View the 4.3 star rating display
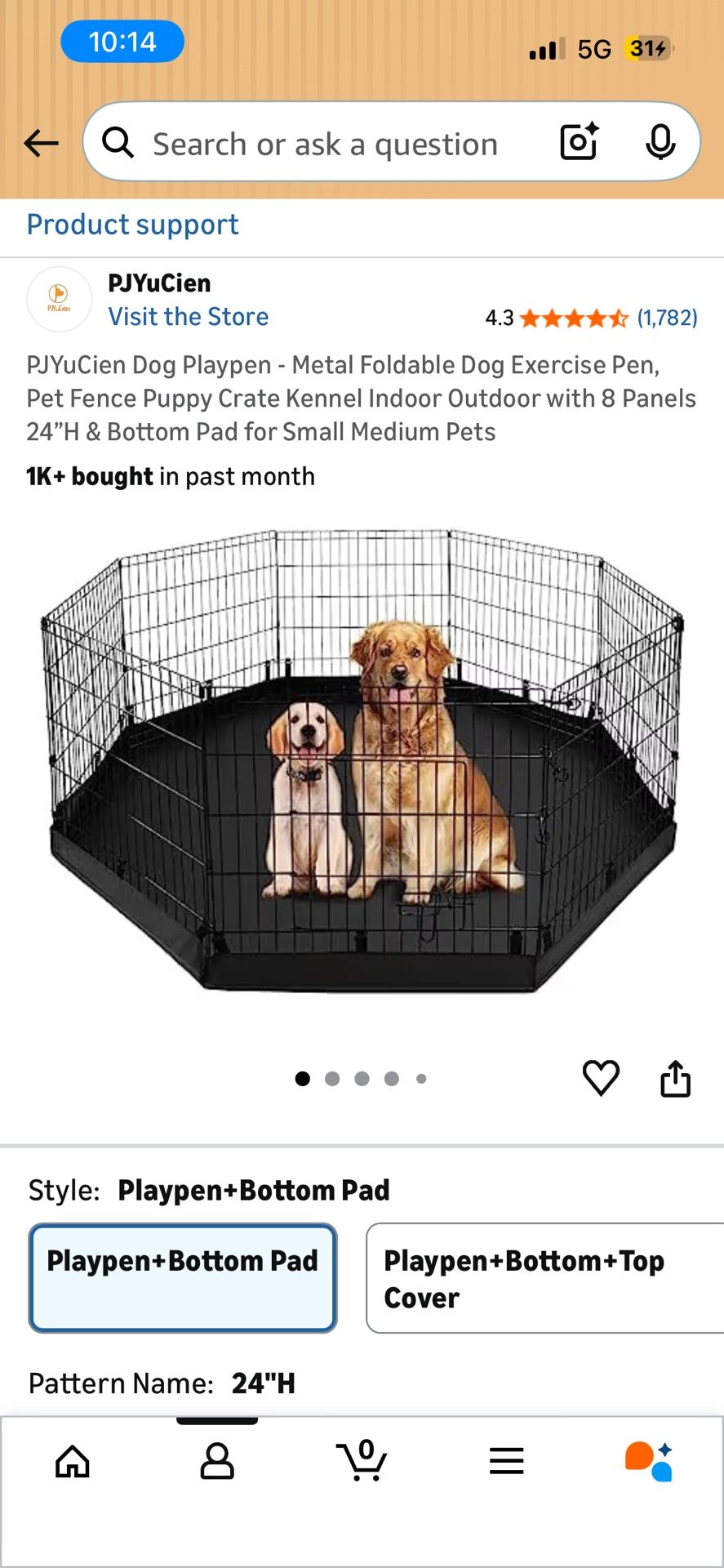724x1568 pixels. pyautogui.click(x=571, y=318)
